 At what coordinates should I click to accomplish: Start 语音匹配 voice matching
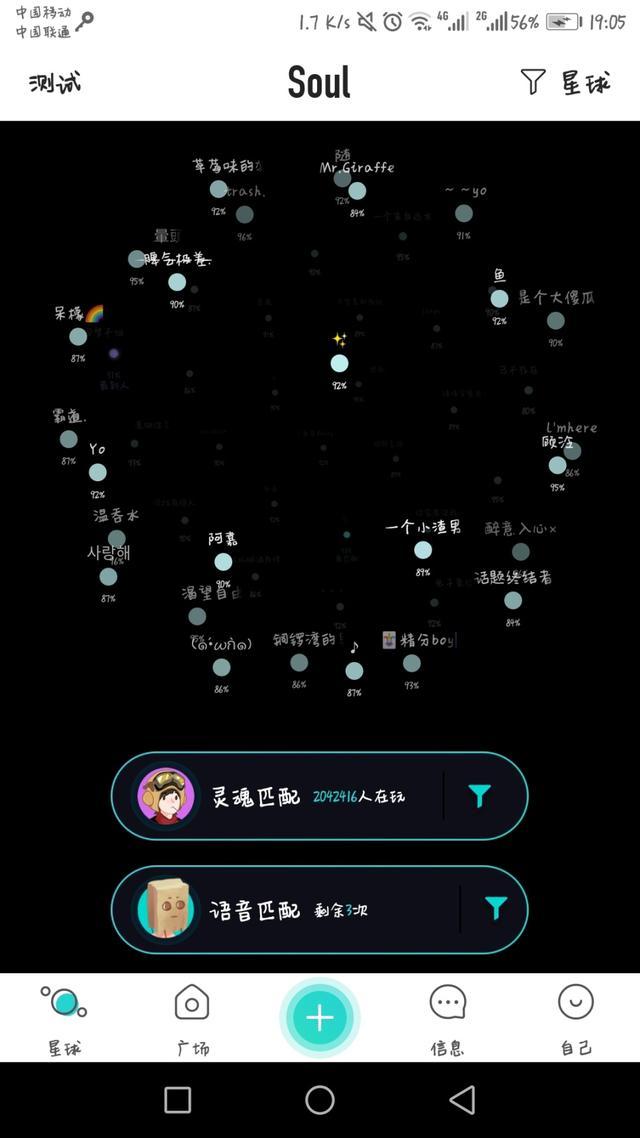pyautogui.click(x=290, y=909)
